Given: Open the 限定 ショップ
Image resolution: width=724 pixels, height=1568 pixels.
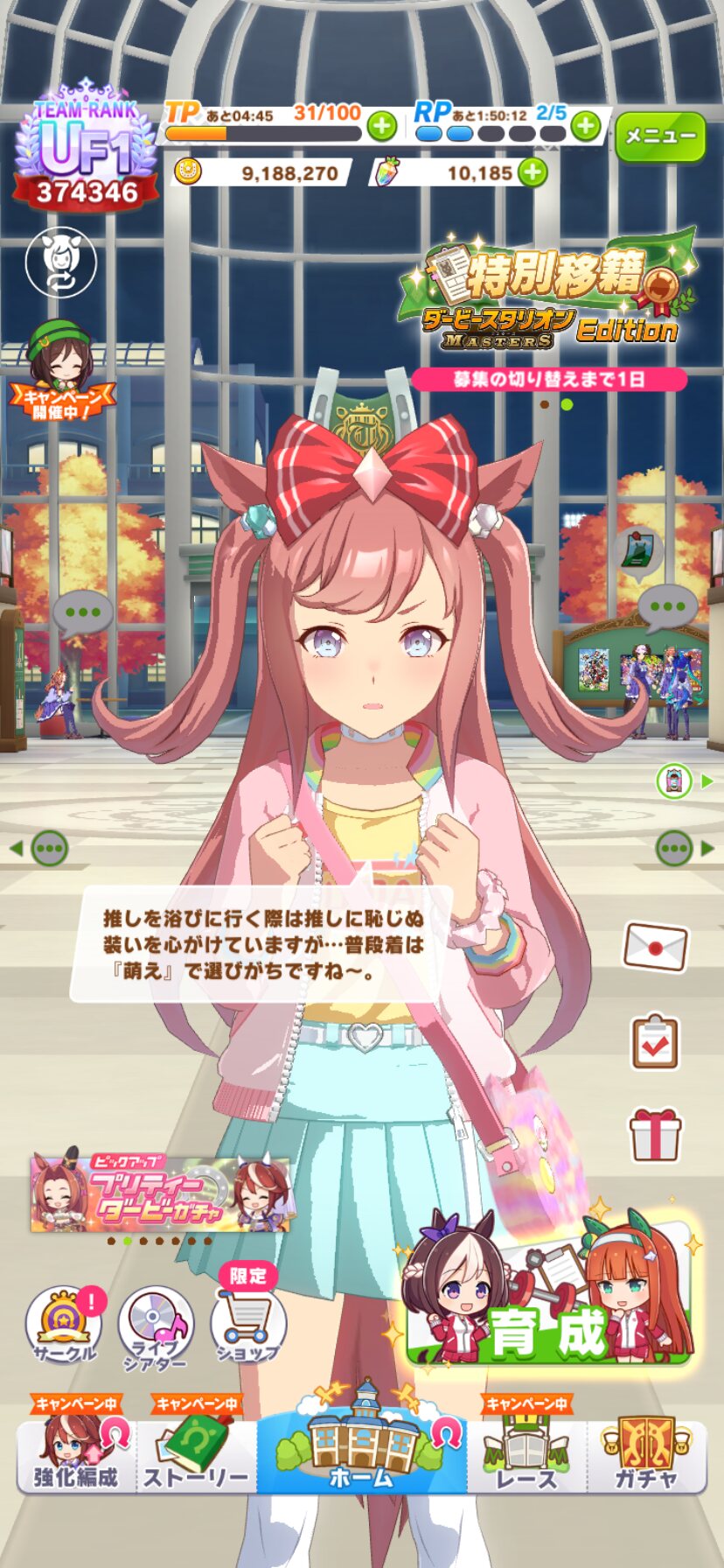Looking at the screenshot, I should [248, 1317].
